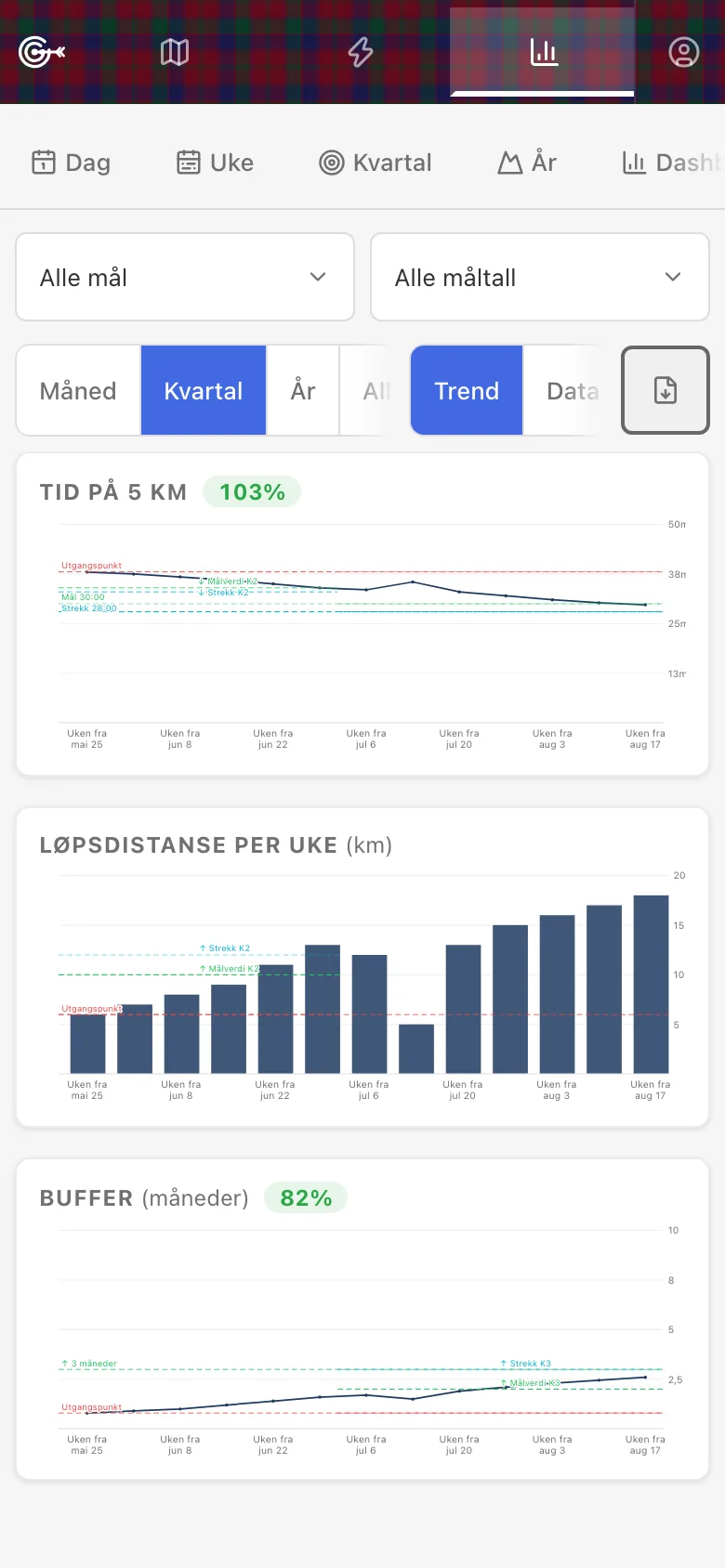
Task: Open the lightning bolt actions icon
Action: [361, 52]
